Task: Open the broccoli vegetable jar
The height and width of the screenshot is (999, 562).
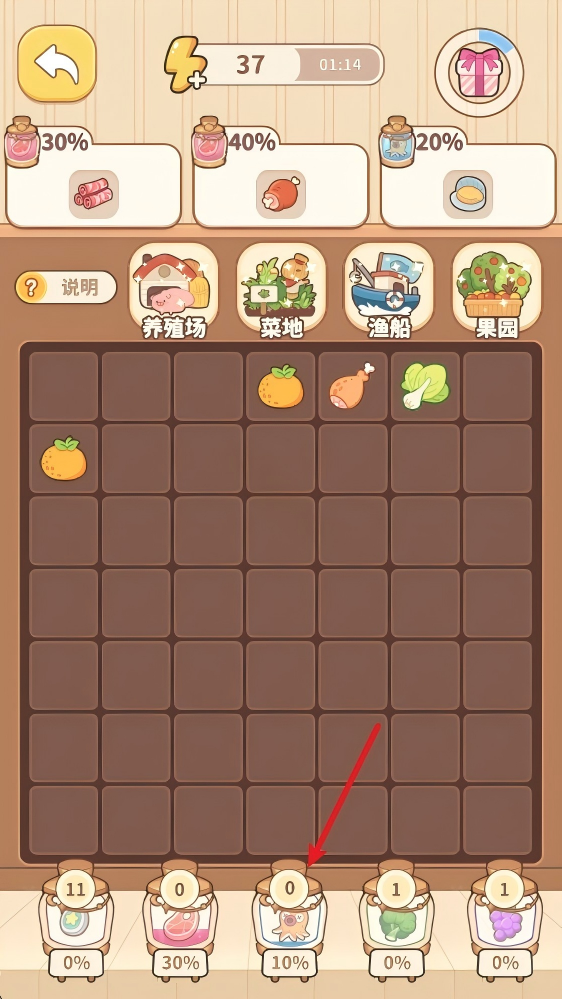Action: click(x=397, y=919)
